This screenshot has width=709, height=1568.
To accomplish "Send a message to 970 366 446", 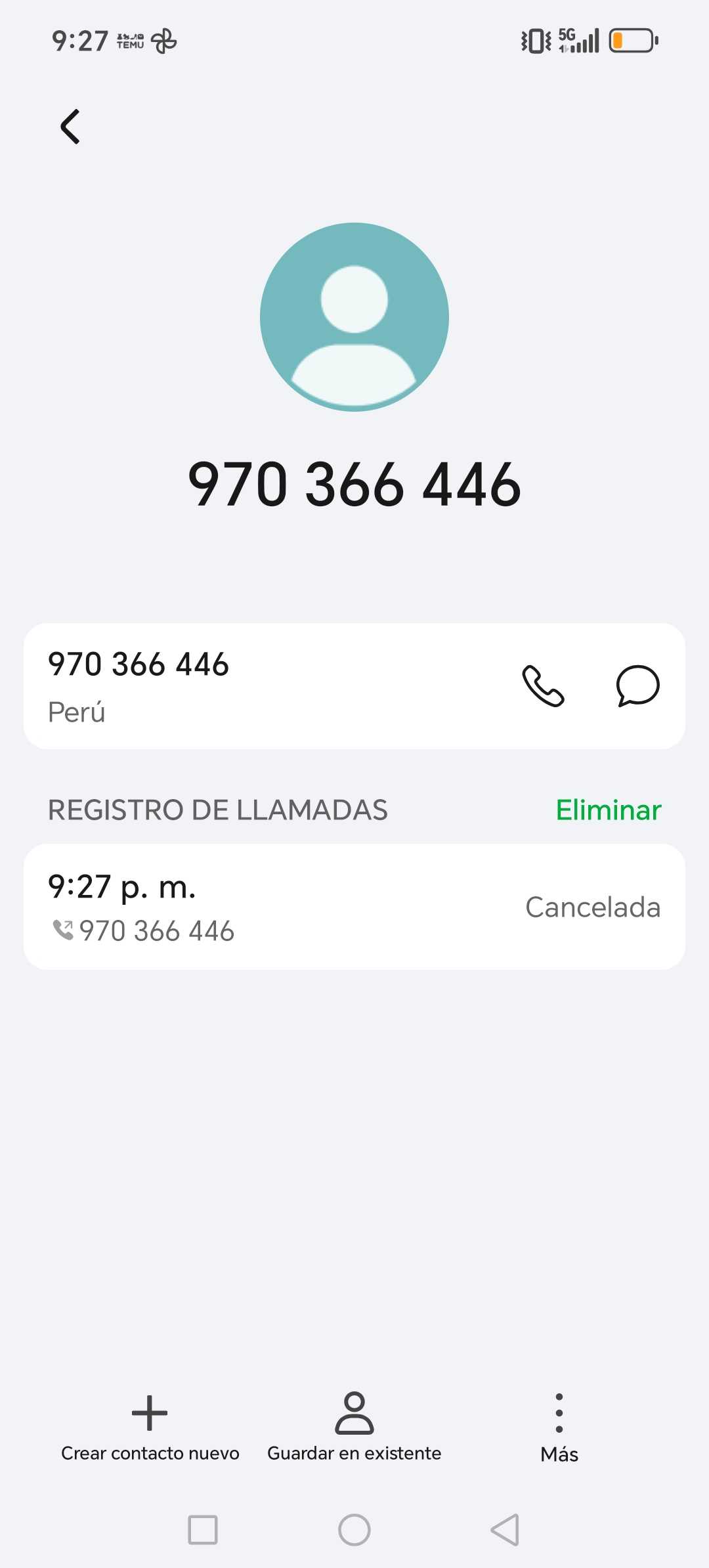I will (x=637, y=686).
